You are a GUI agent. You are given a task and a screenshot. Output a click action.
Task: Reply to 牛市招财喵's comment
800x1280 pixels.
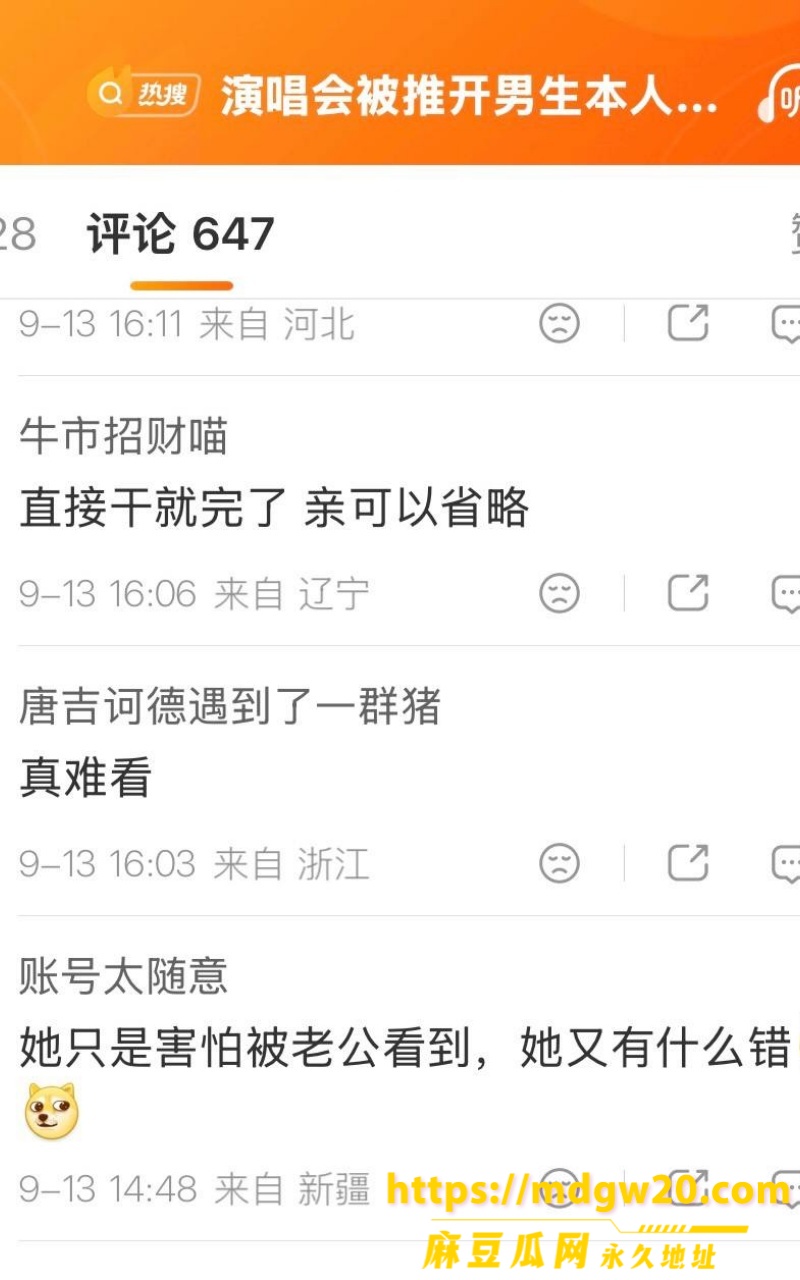(x=786, y=594)
